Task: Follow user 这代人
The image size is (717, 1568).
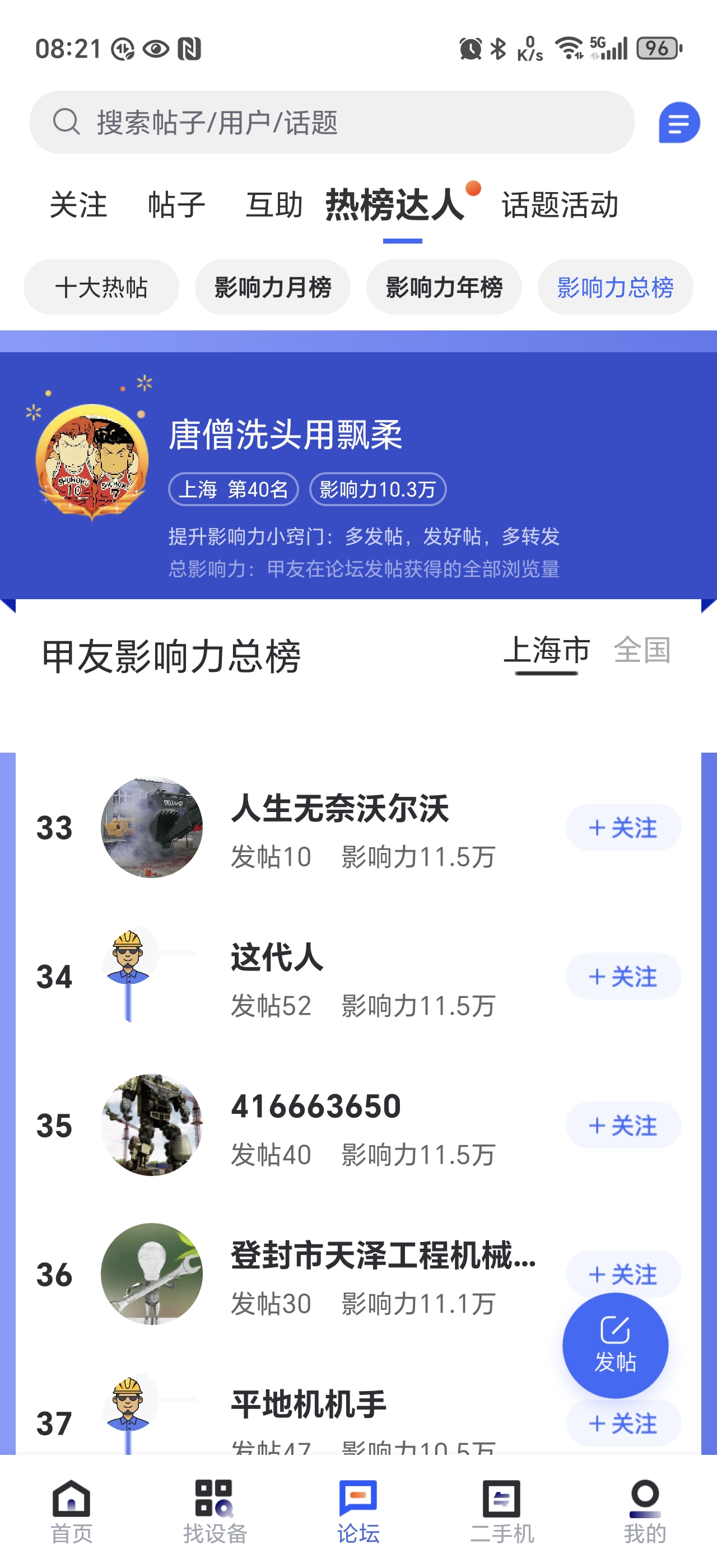Action: [x=623, y=976]
